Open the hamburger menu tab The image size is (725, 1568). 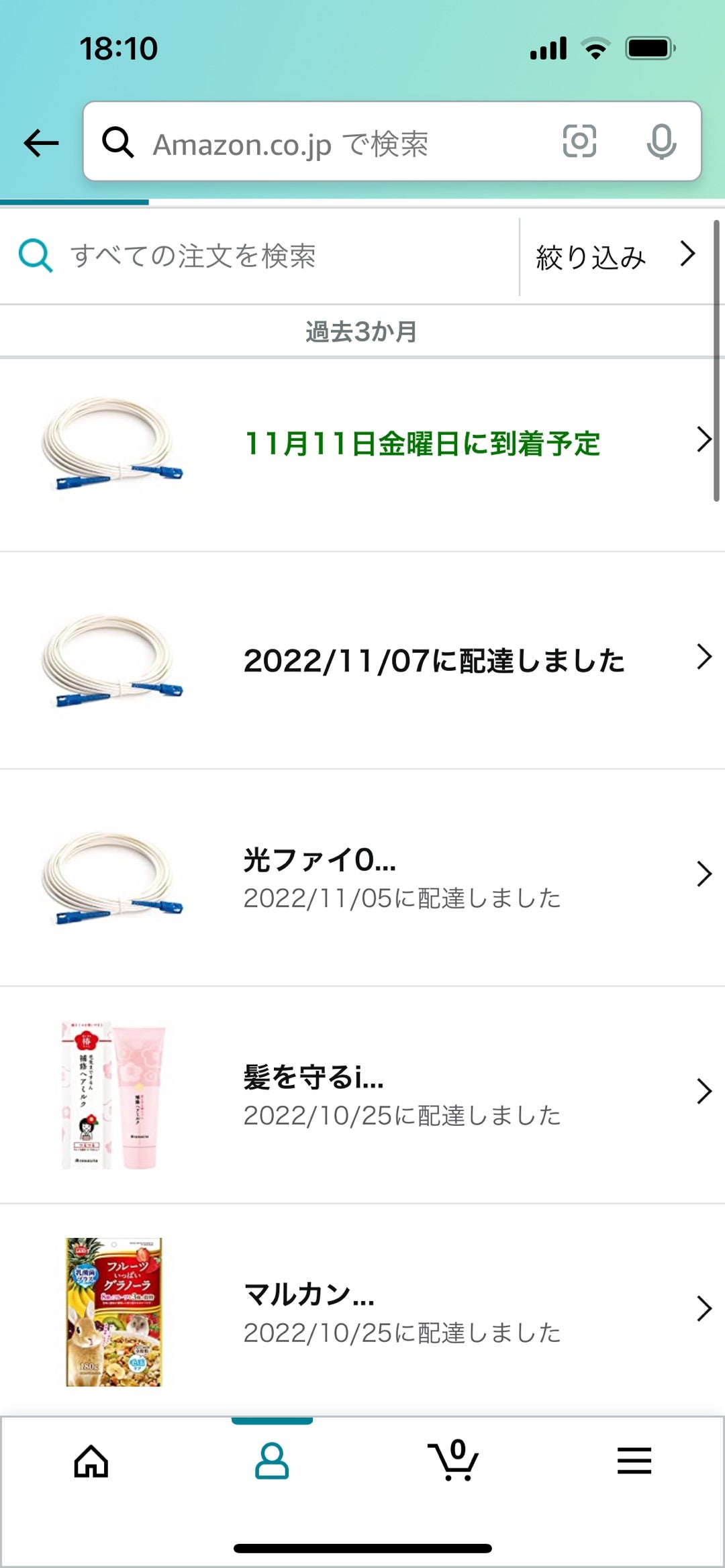click(634, 1461)
